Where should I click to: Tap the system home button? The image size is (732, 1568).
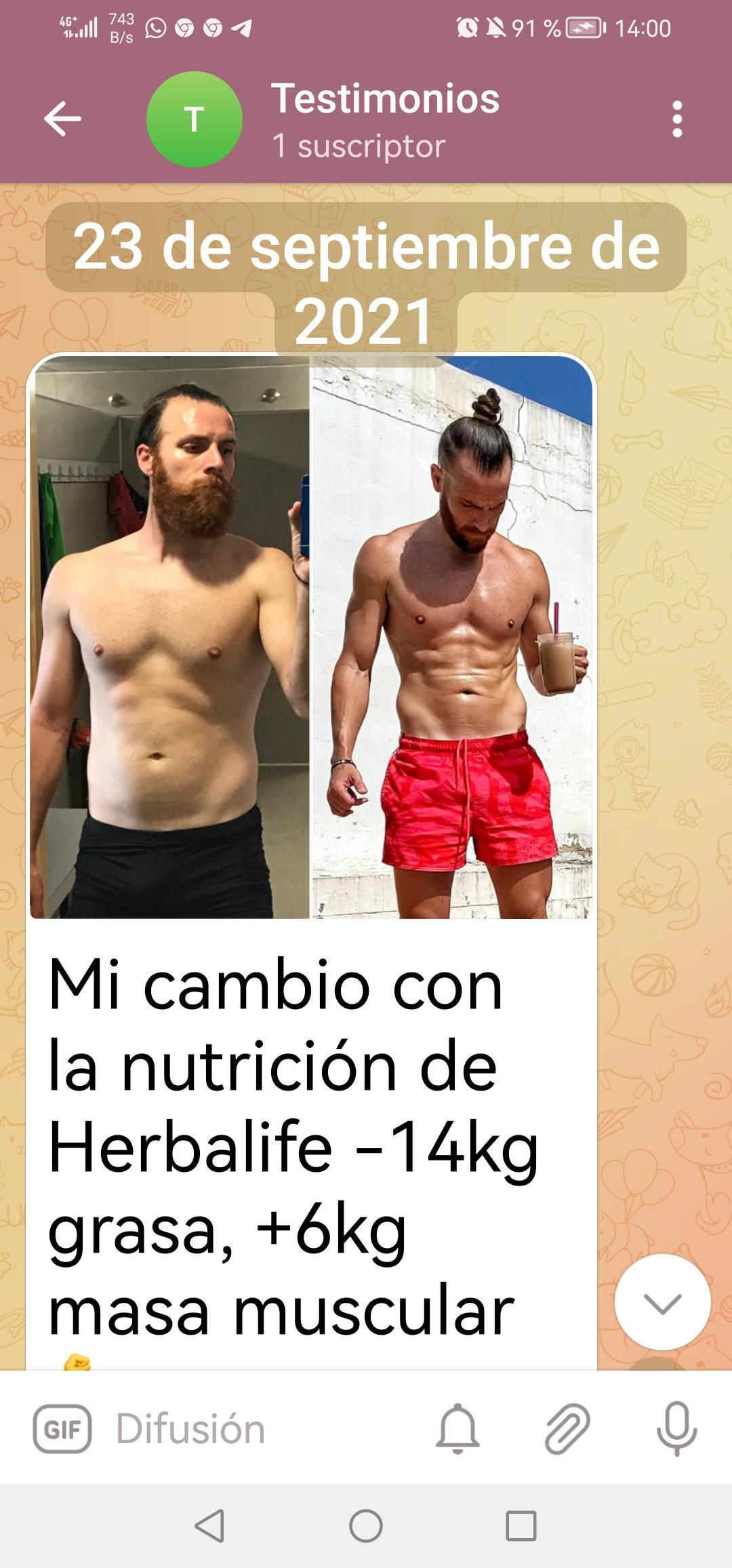[x=366, y=1526]
